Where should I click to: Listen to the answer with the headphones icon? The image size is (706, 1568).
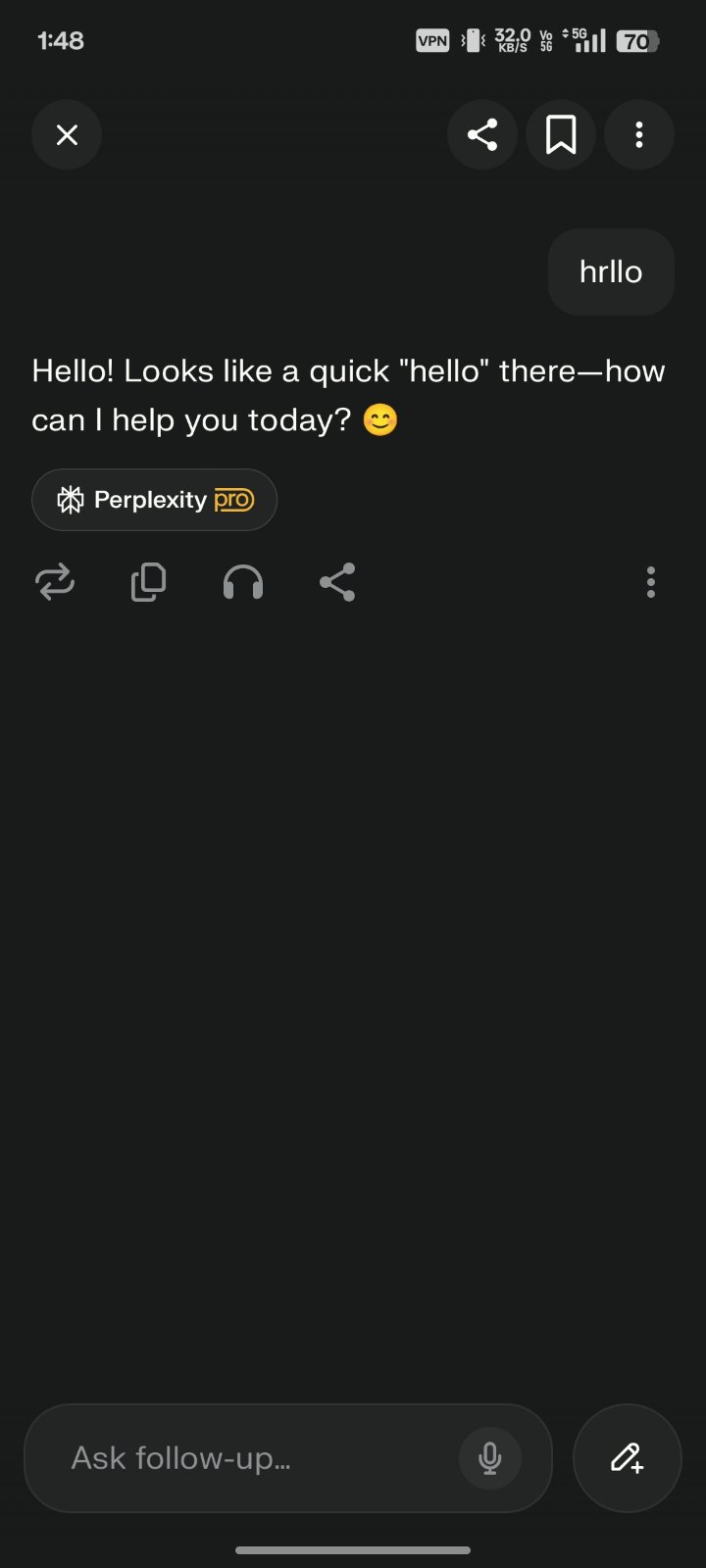[x=243, y=583]
